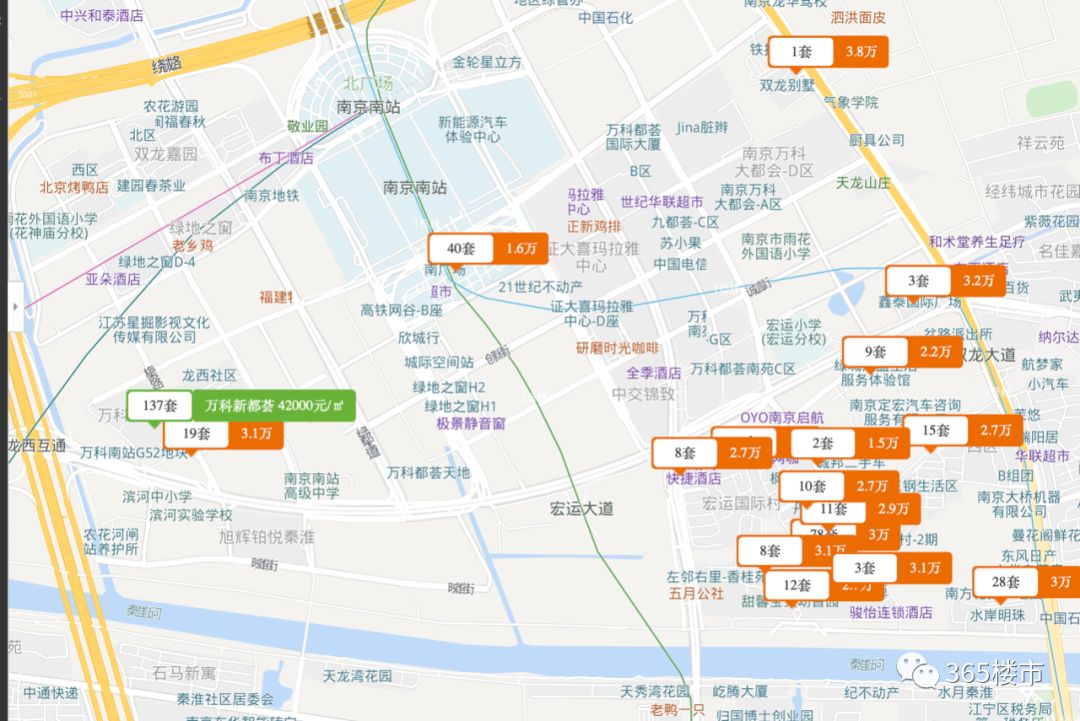1080x721 pixels.
Task: Select the 12套 property marker
Action: [x=797, y=586]
